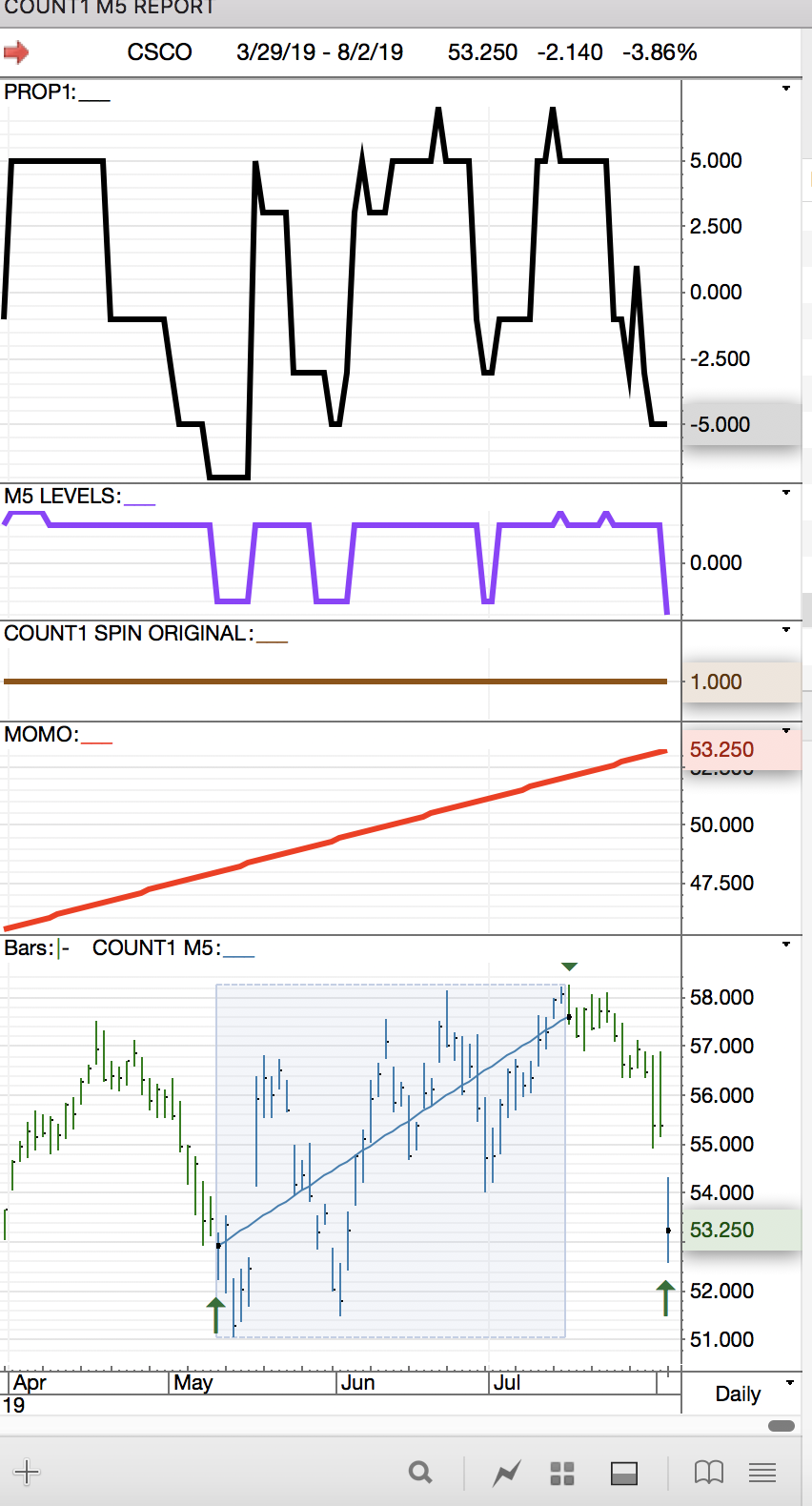Viewport: 812px width, 1506px height.
Task: Tap the CSCO ticker symbol
Action: click(159, 52)
